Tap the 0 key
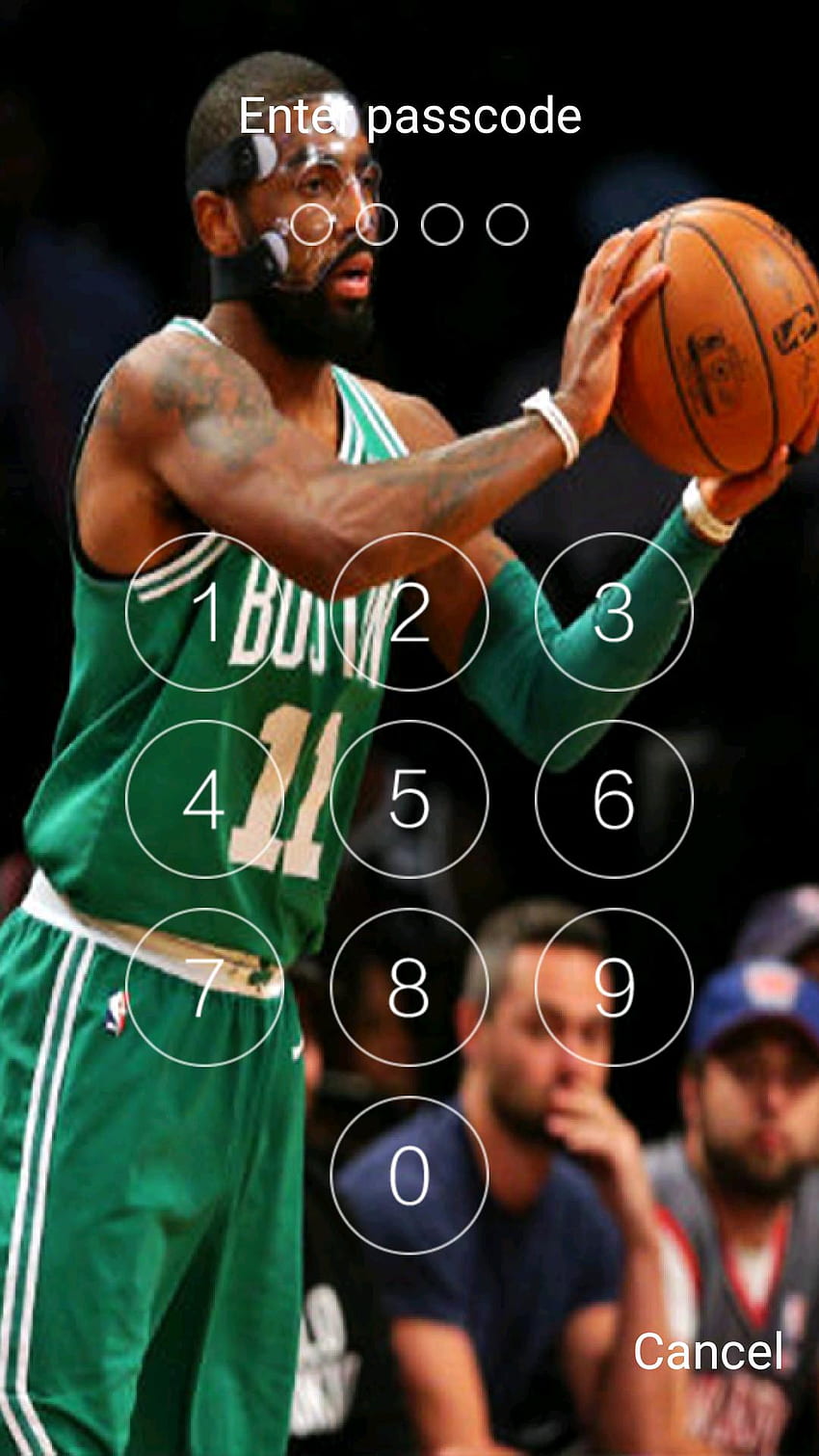Viewport: 819px width, 1456px height. click(x=409, y=1175)
